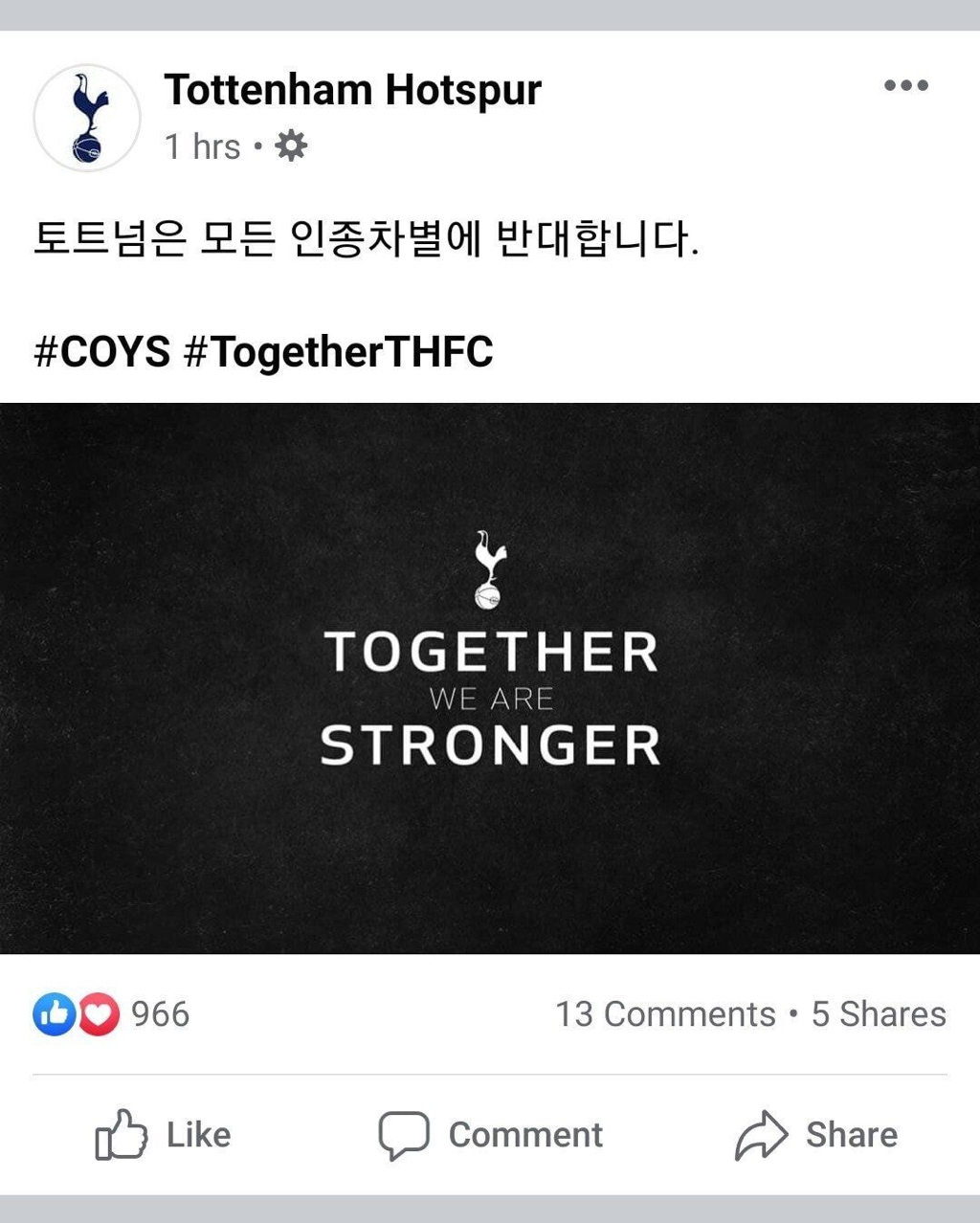The image size is (980, 1223).
Task: View the 5 Shares
Action: tap(879, 1014)
